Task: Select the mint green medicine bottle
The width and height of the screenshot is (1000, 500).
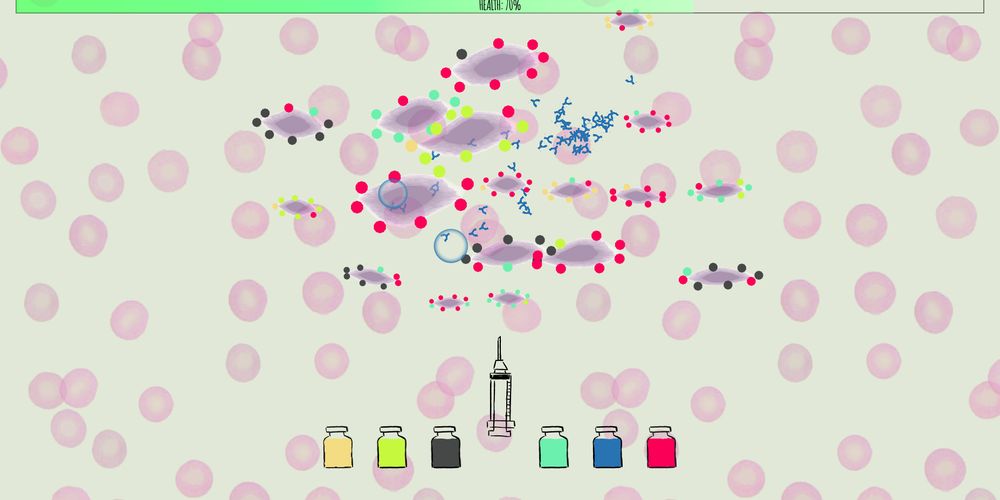Action: 554,449
